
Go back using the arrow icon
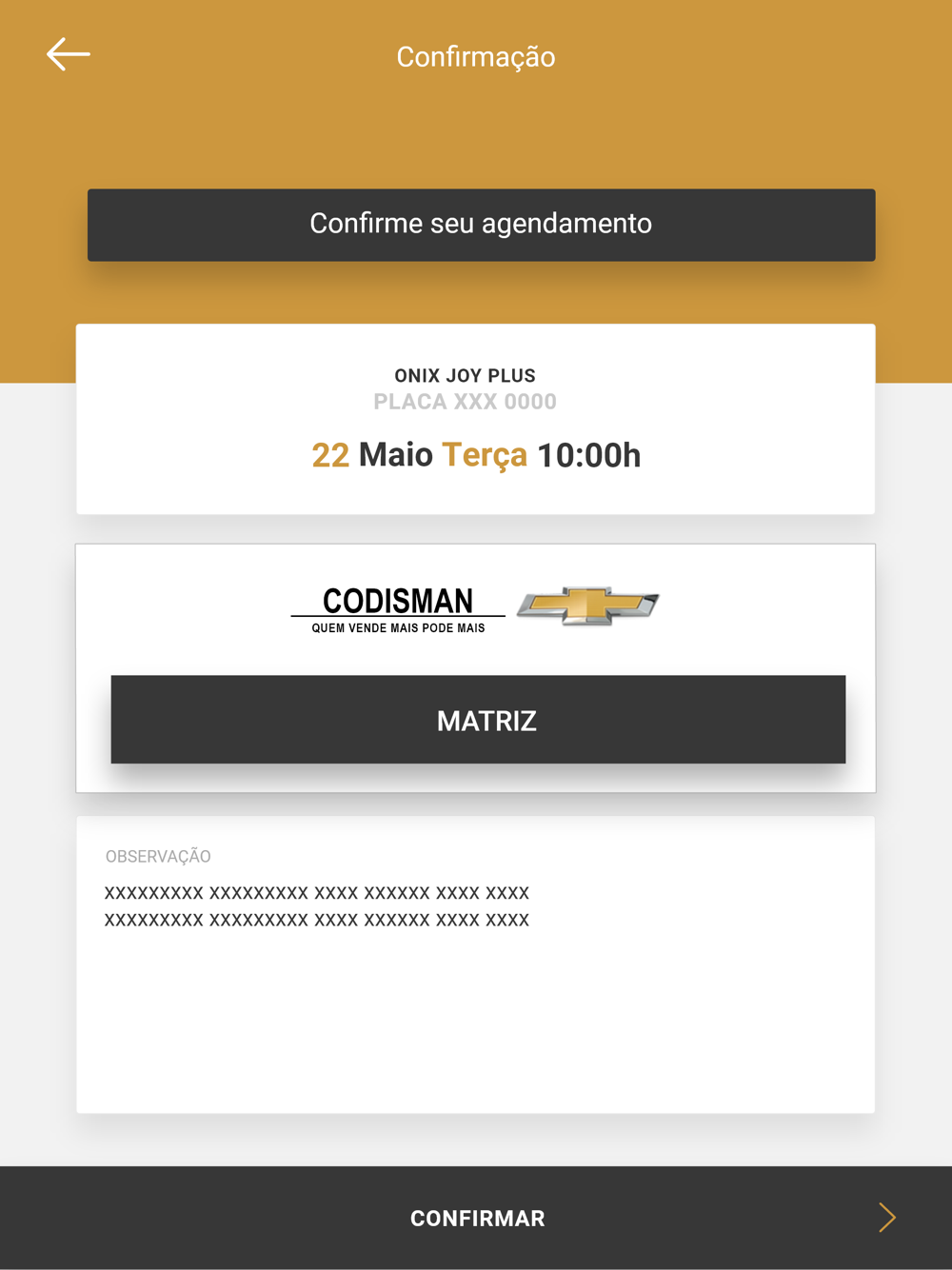click(x=69, y=54)
